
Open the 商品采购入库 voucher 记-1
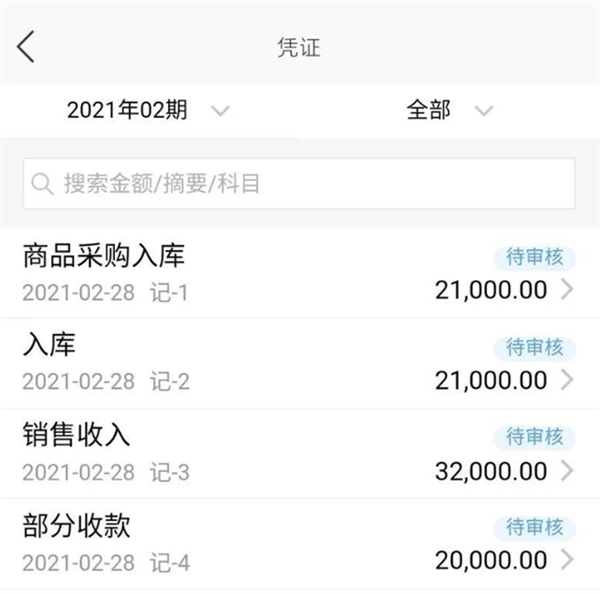click(x=299, y=273)
